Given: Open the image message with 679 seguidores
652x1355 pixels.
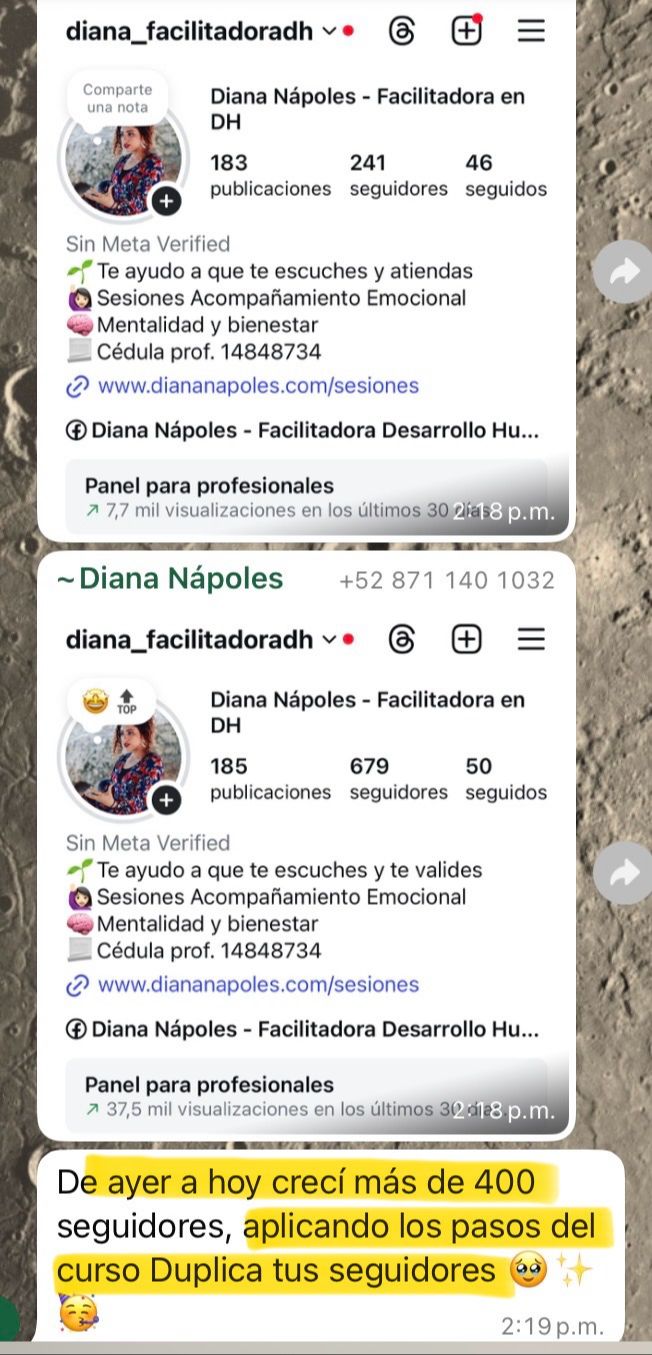Looking at the screenshot, I should point(306,870).
